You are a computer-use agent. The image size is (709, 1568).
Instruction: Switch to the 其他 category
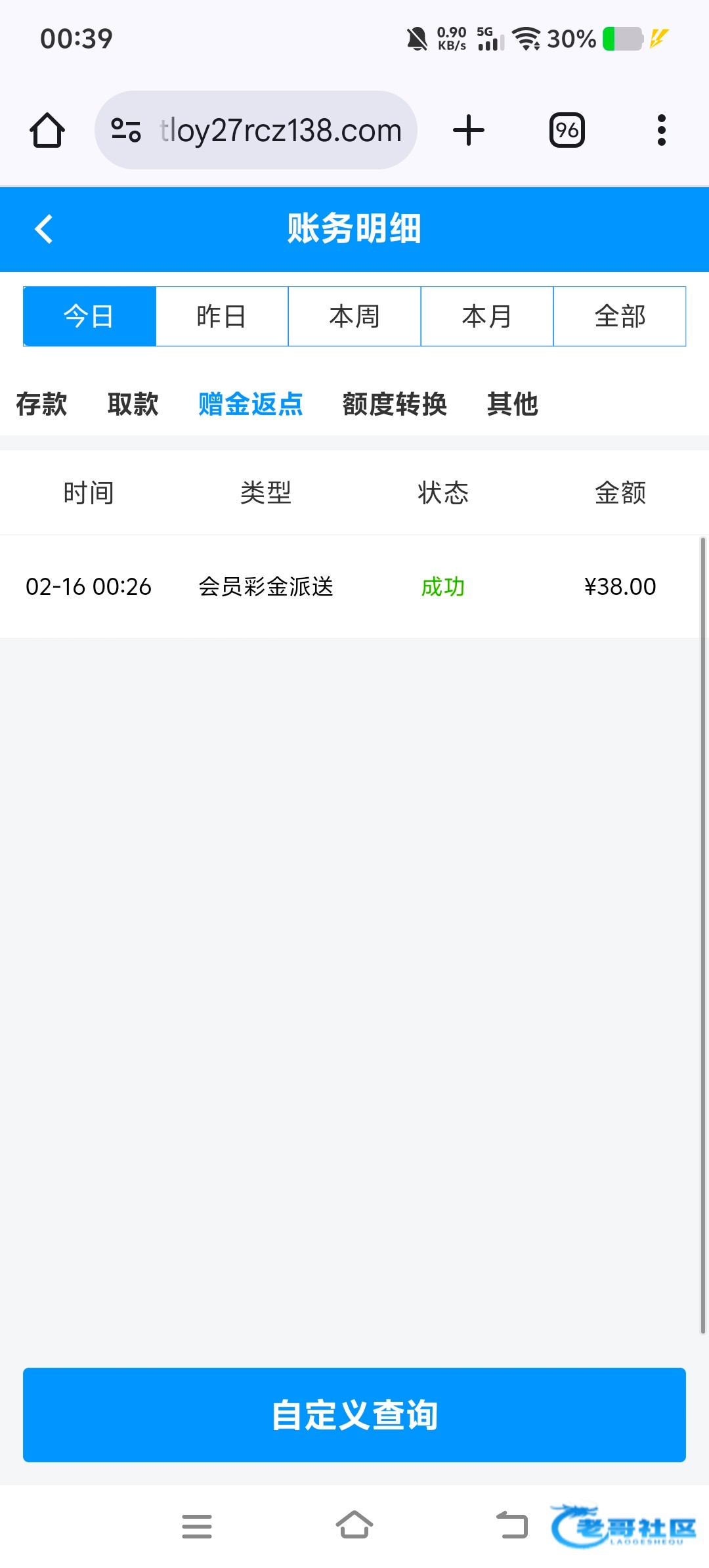513,404
